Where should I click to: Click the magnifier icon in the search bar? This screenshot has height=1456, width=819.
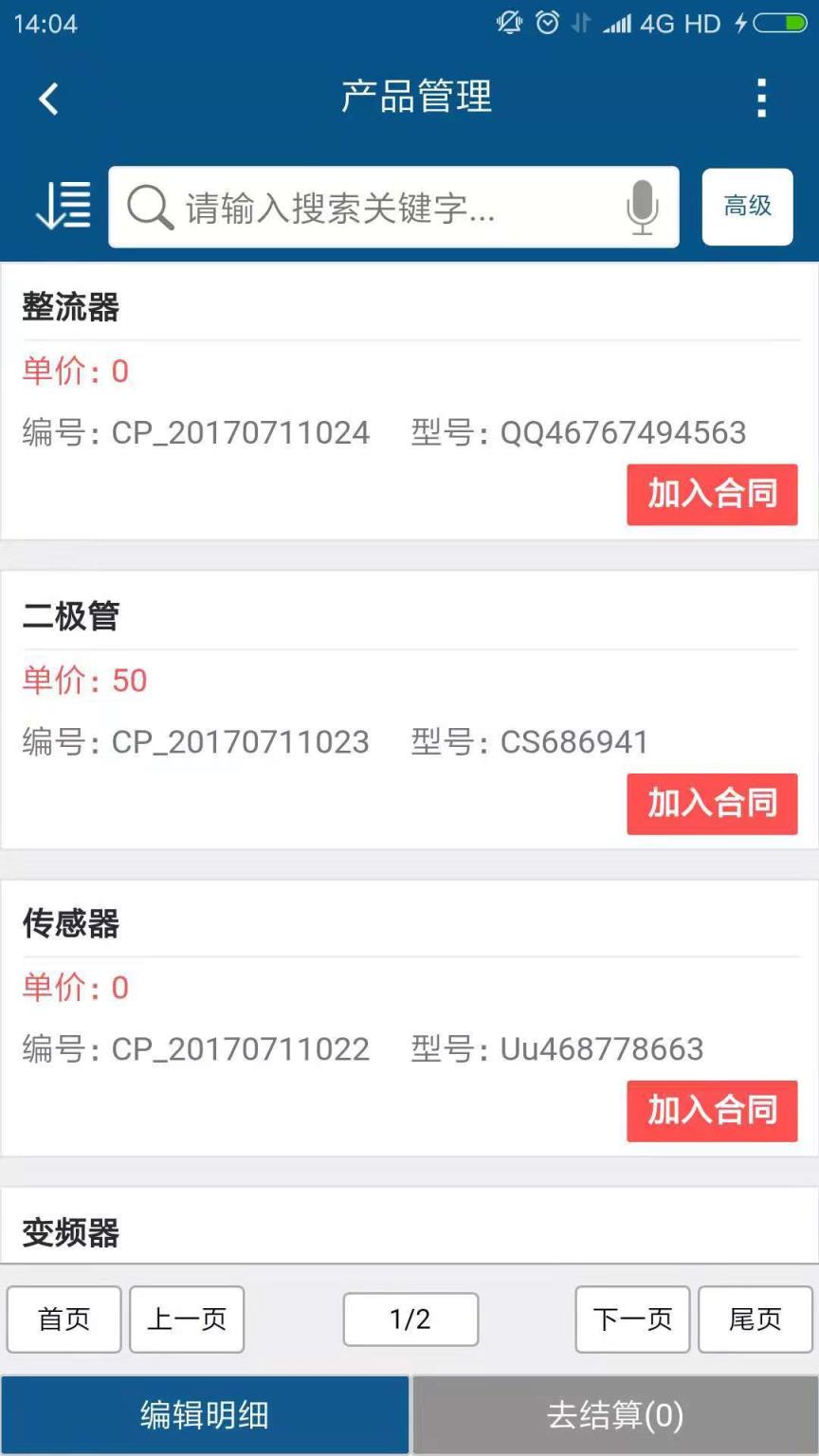148,207
